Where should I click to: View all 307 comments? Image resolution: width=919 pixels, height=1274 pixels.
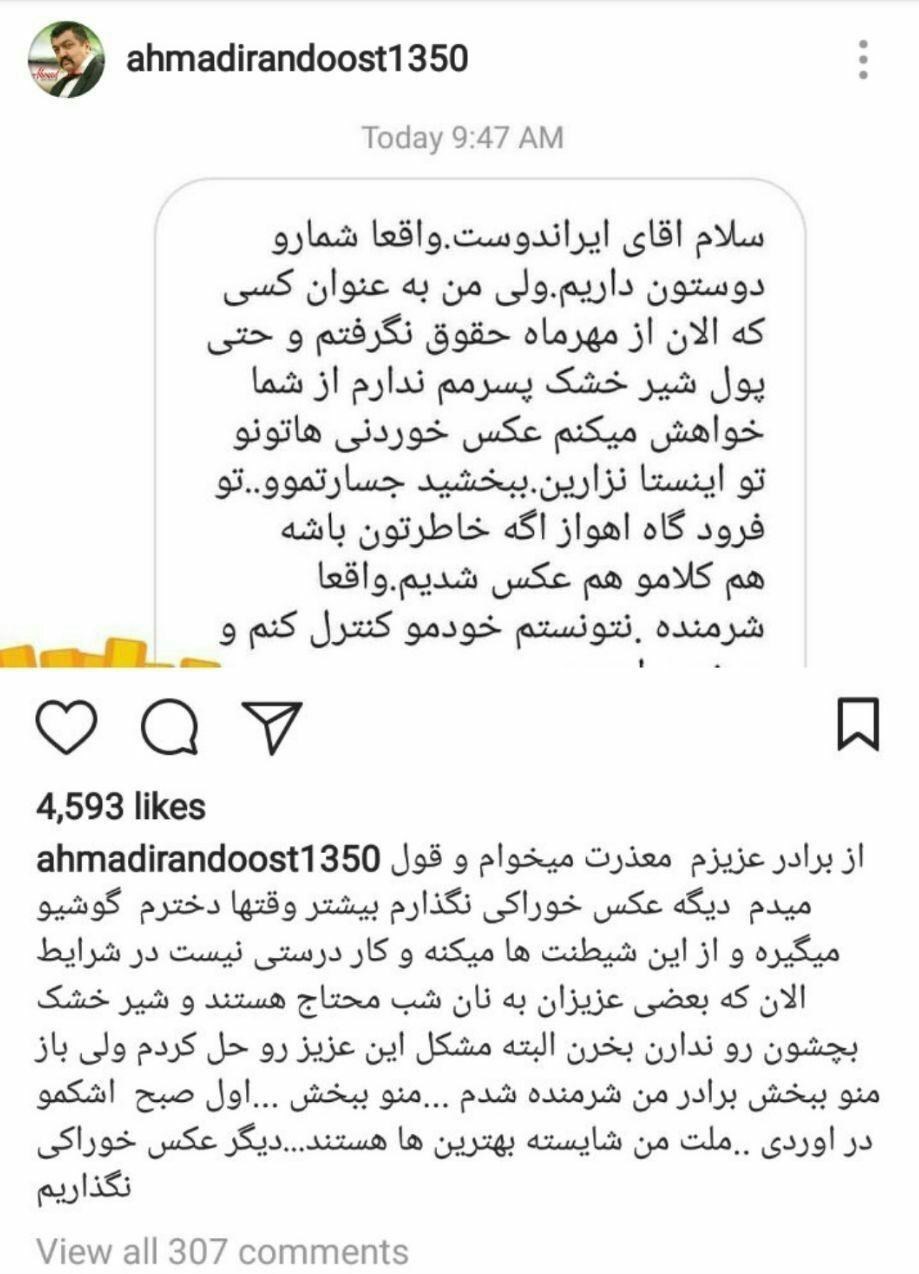pyautogui.click(x=223, y=1251)
